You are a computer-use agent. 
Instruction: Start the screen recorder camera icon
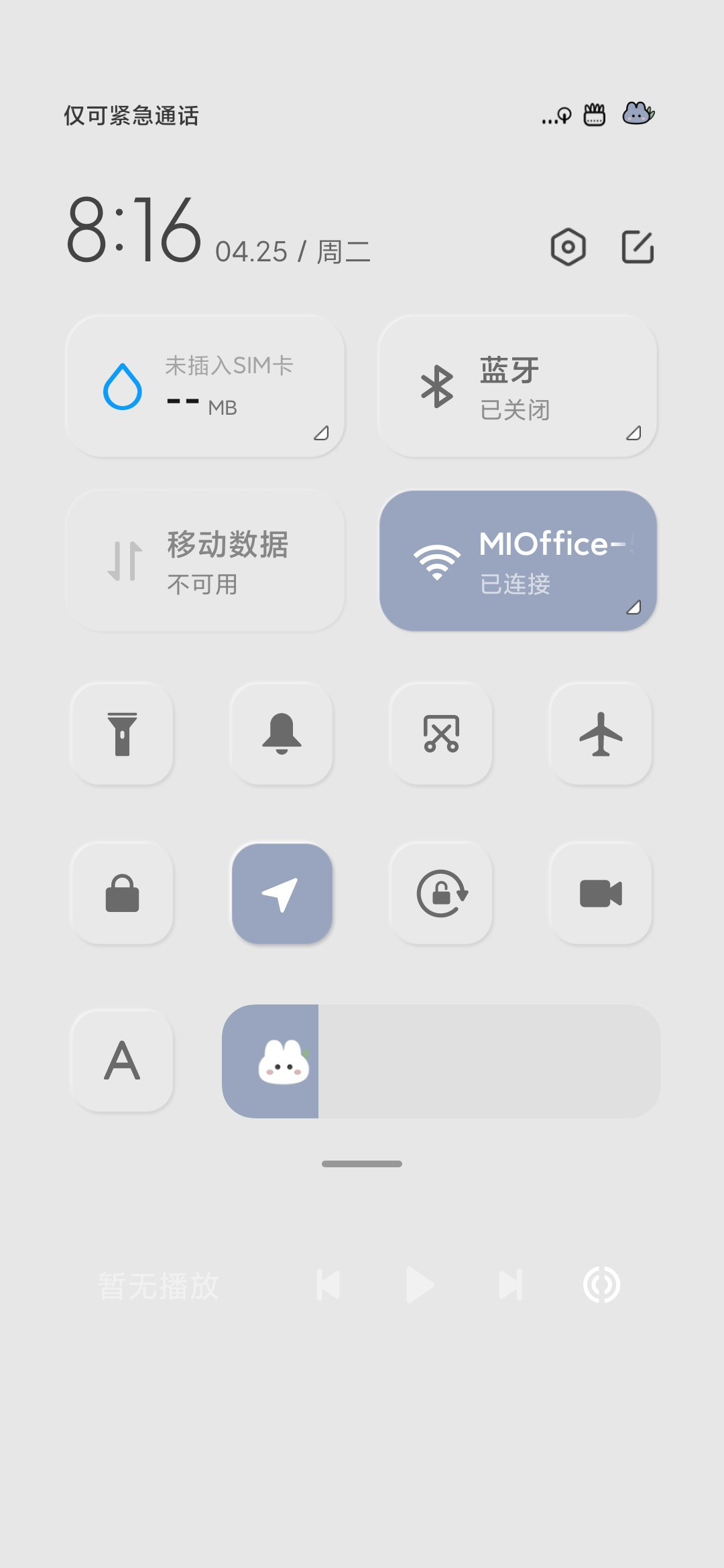click(x=601, y=893)
